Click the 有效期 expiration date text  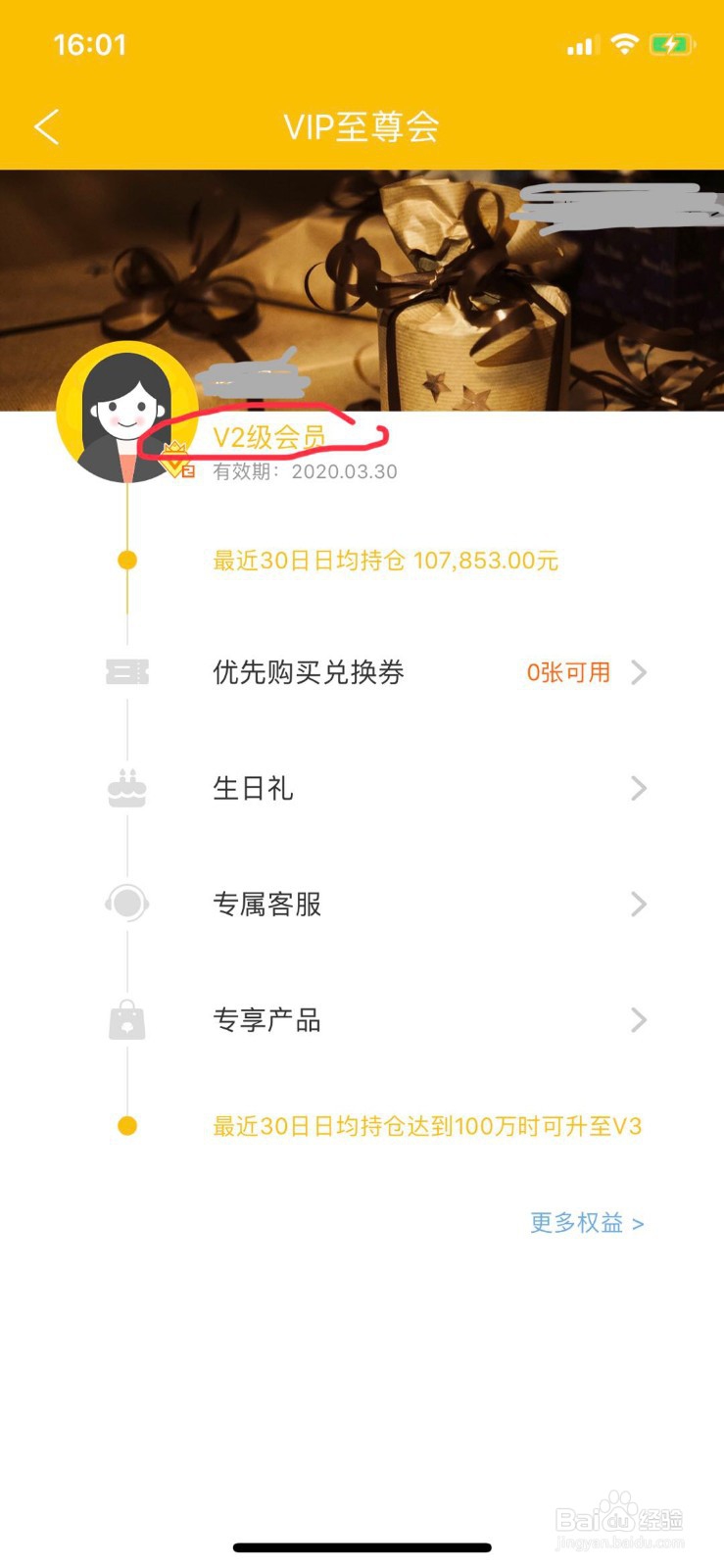click(x=304, y=470)
